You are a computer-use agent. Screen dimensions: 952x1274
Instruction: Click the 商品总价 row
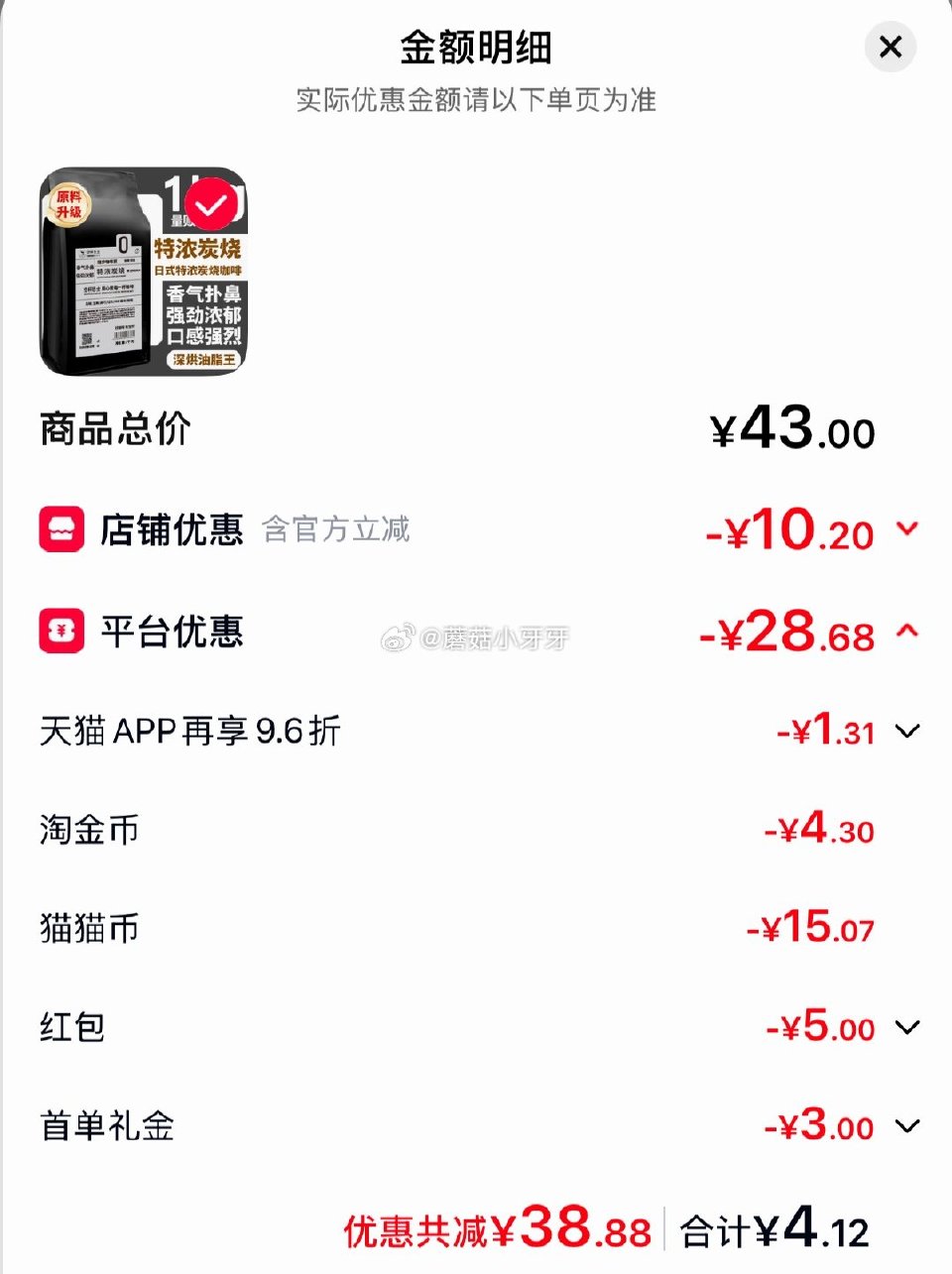click(x=116, y=430)
